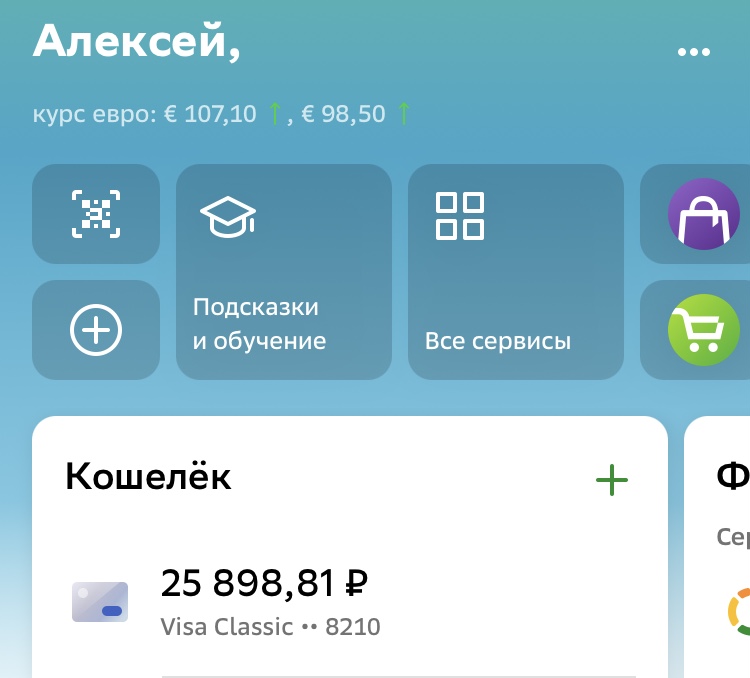
Task: Open the green shopping cart service
Action: tap(704, 330)
